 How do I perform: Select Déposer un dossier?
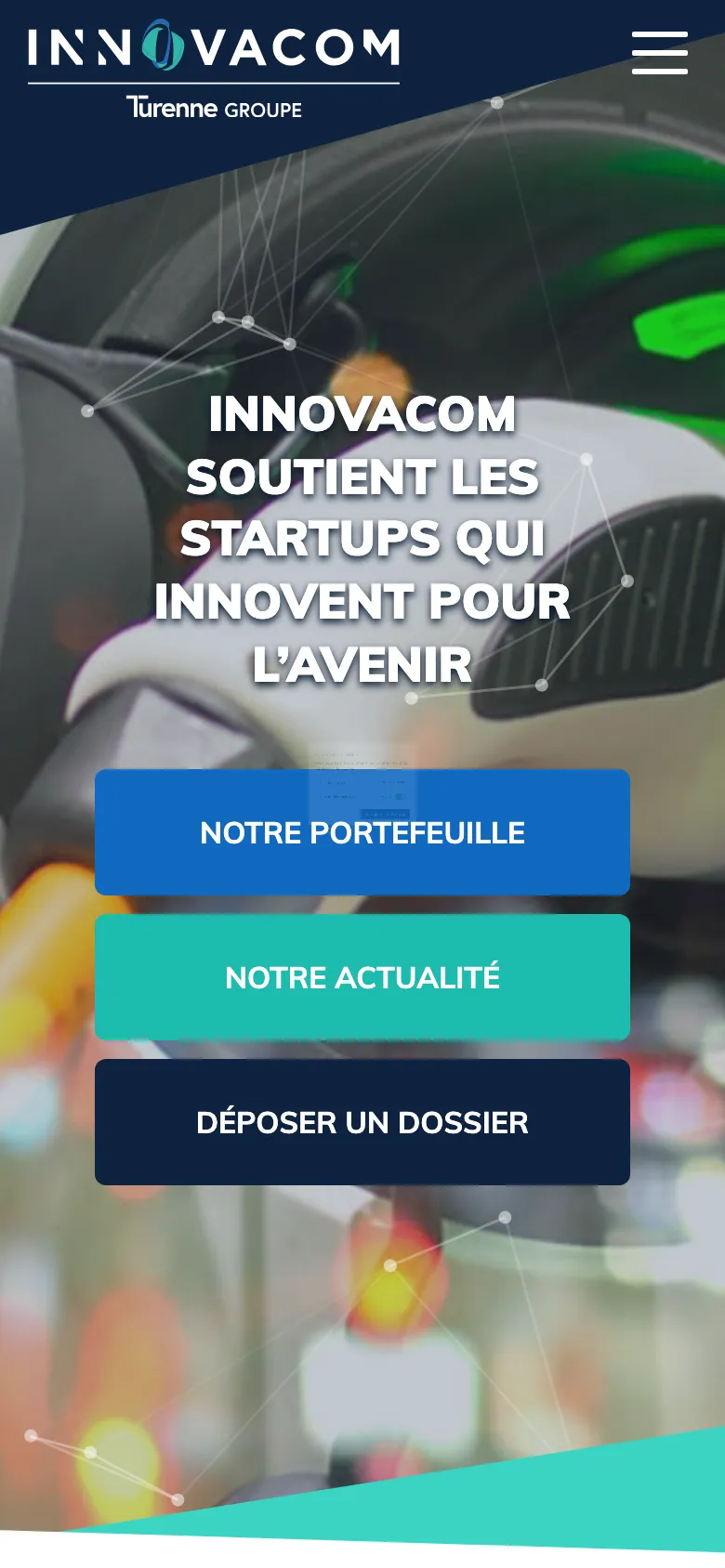coord(362,1122)
